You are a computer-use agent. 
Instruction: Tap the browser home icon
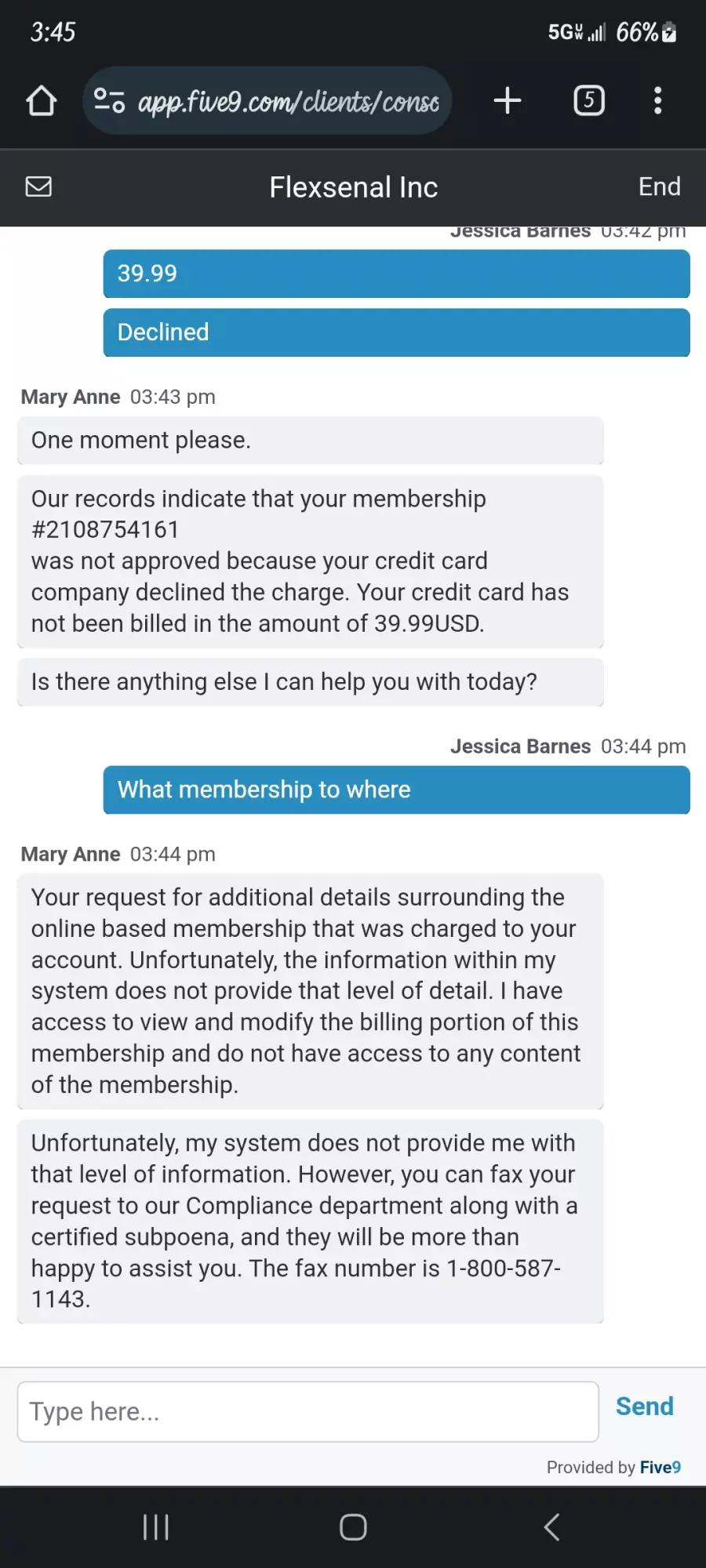coord(42,100)
